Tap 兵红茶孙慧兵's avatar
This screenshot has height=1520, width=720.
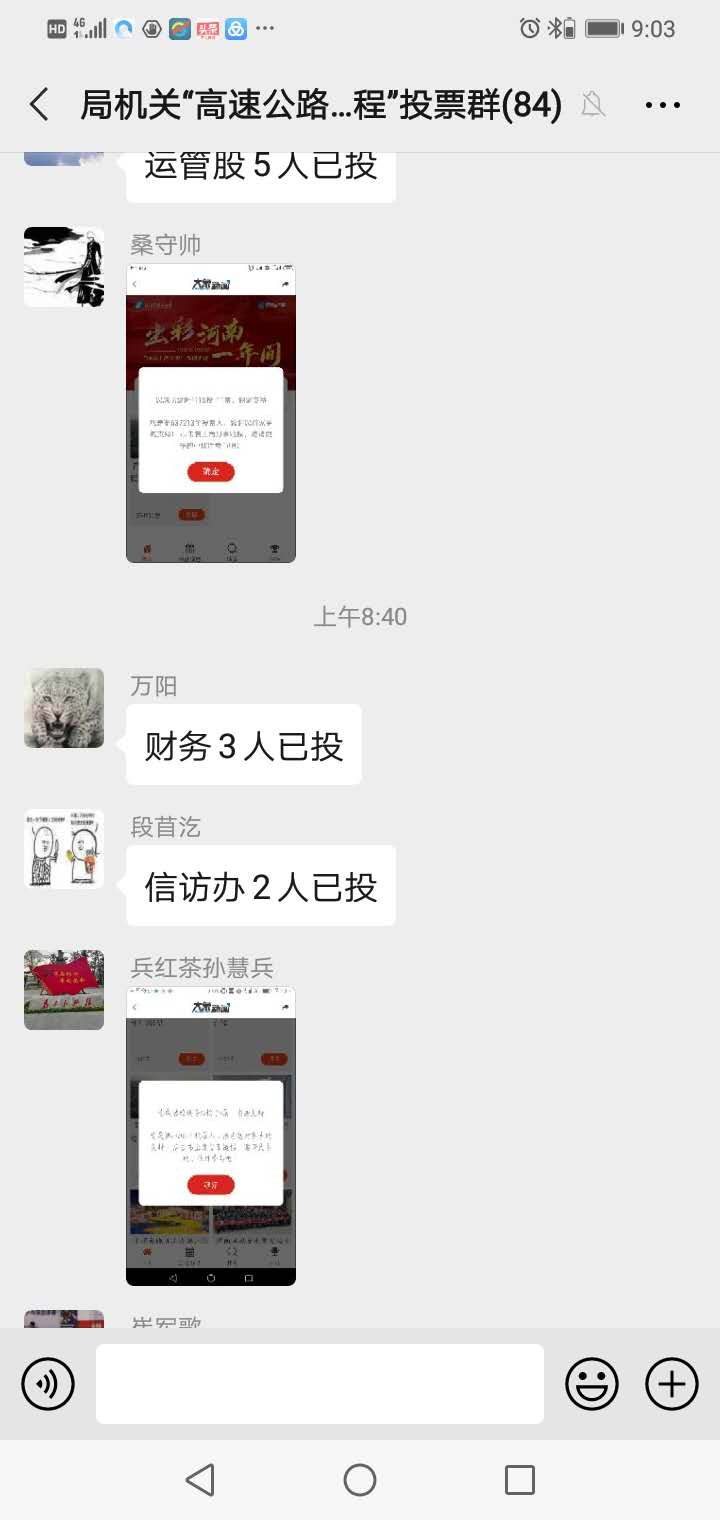click(64, 990)
